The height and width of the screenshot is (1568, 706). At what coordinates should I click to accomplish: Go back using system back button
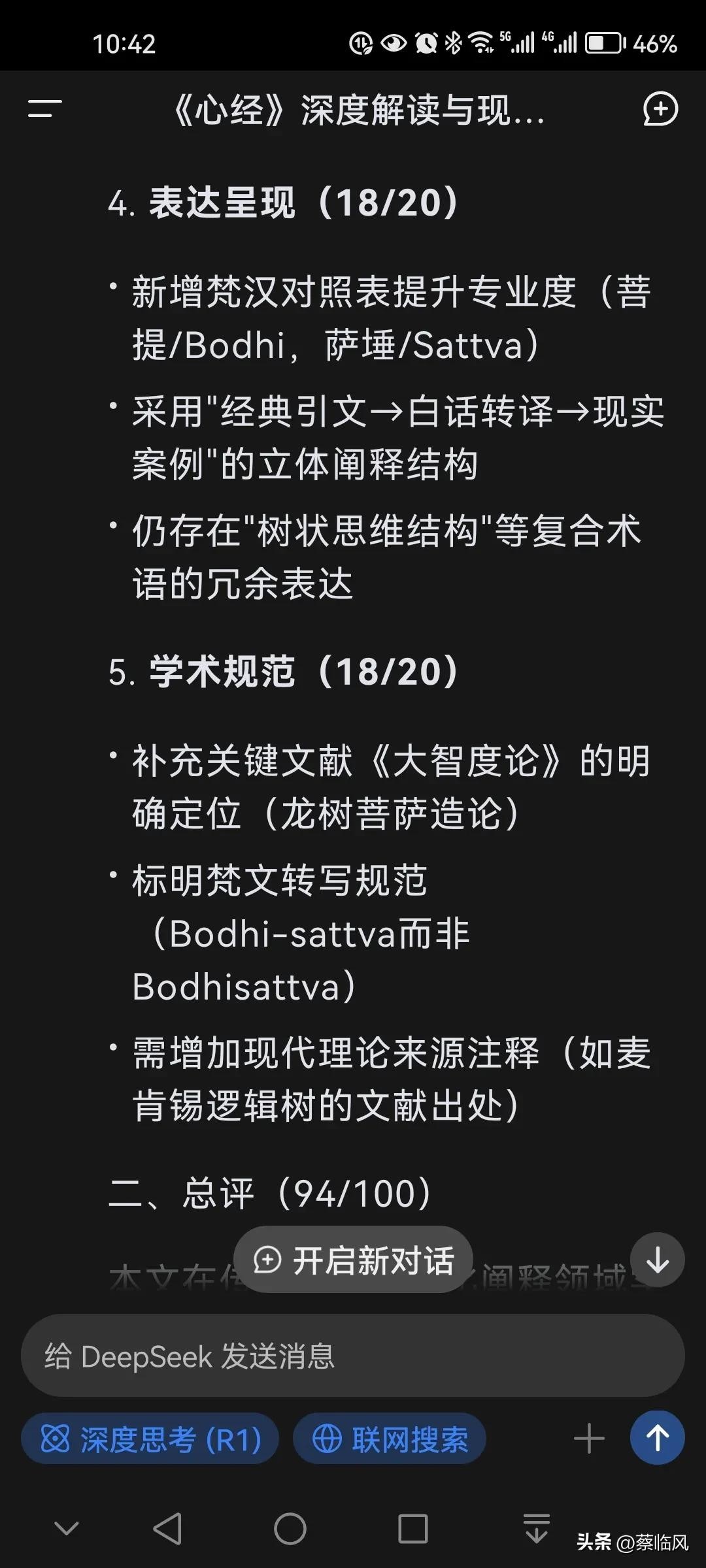click(167, 1529)
